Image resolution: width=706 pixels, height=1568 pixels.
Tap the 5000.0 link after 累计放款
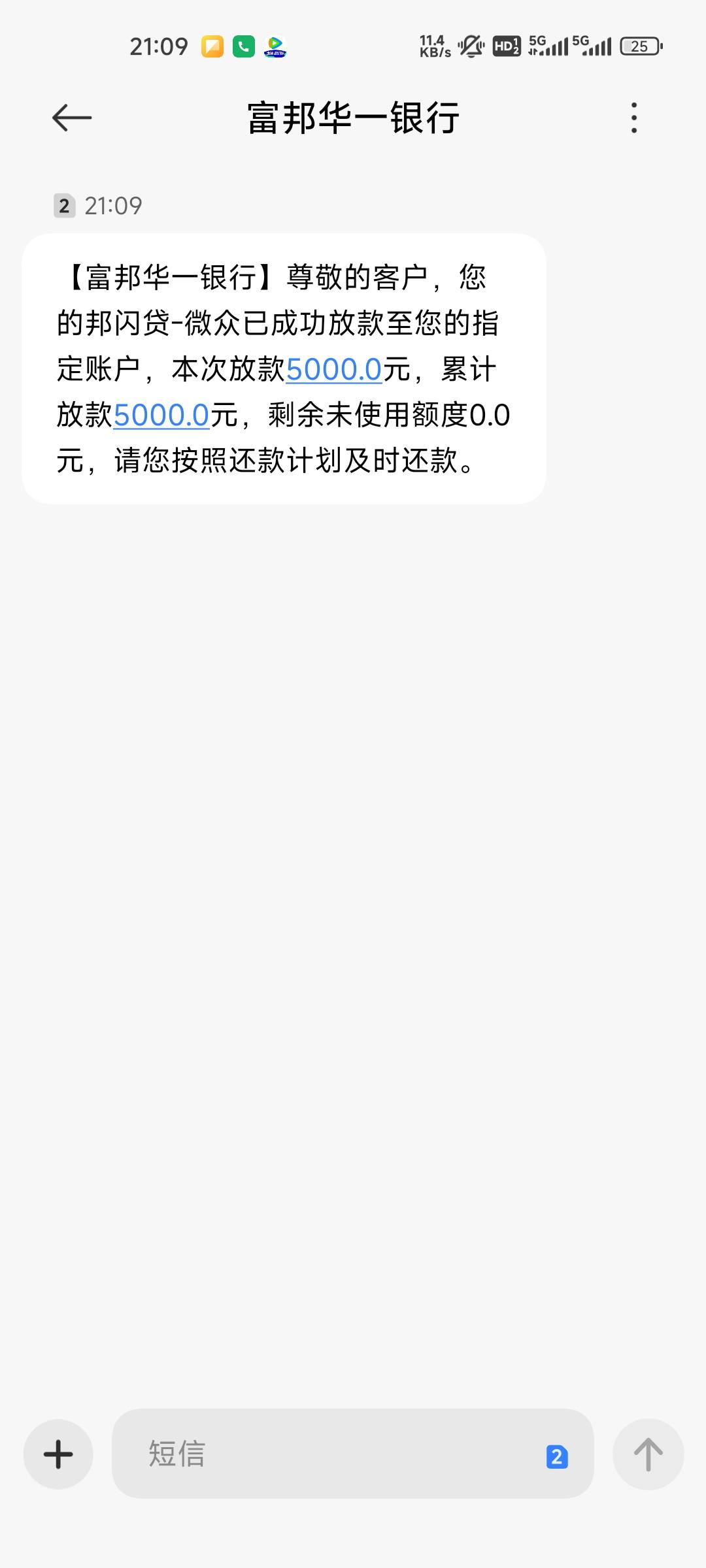coord(161,416)
